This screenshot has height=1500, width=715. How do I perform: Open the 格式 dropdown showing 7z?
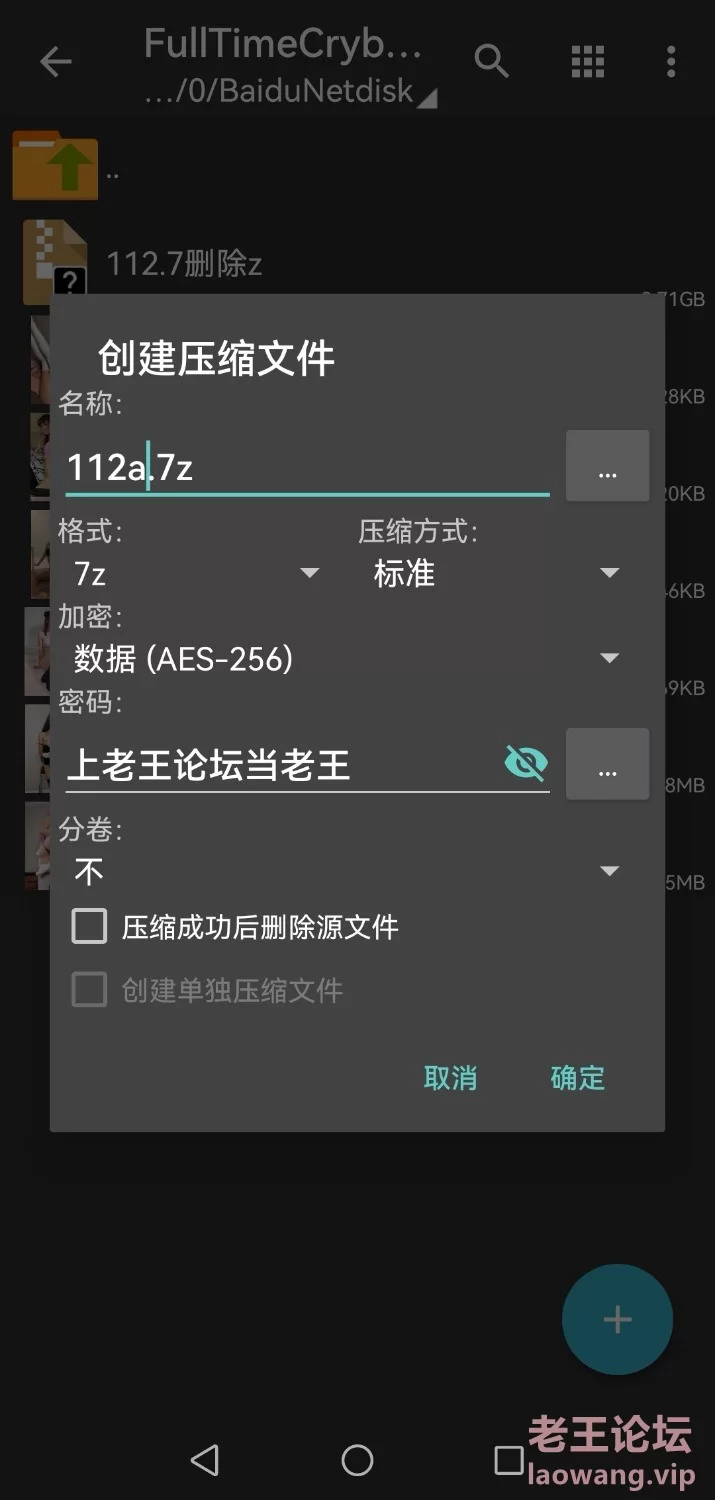coord(195,573)
